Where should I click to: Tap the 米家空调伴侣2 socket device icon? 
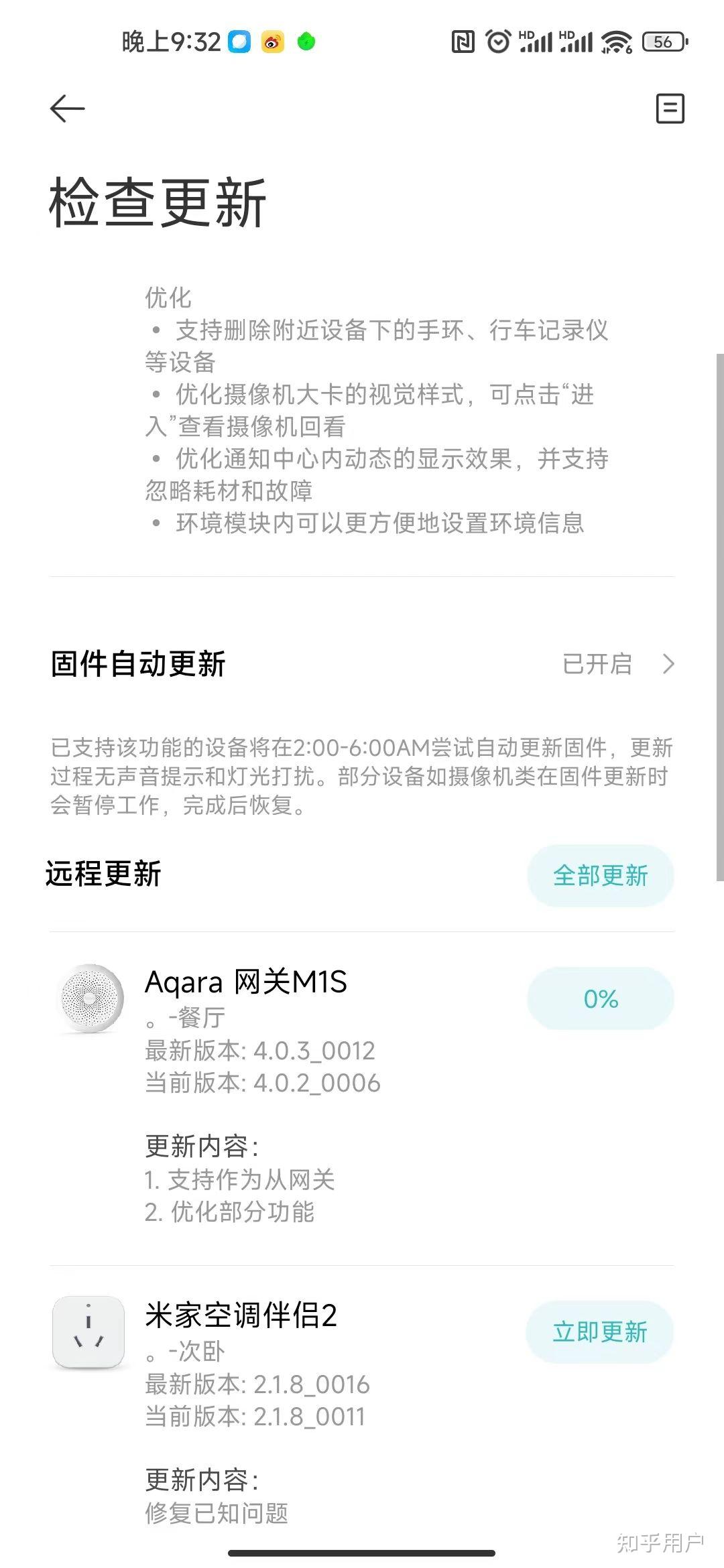tap(88, 1331)
